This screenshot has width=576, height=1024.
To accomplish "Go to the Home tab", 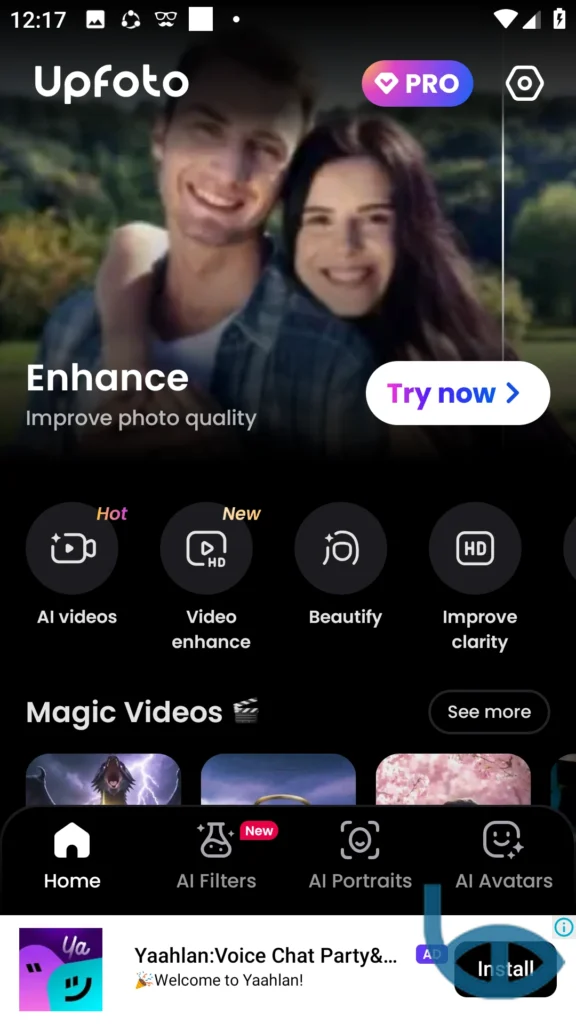I will [72, 856].
